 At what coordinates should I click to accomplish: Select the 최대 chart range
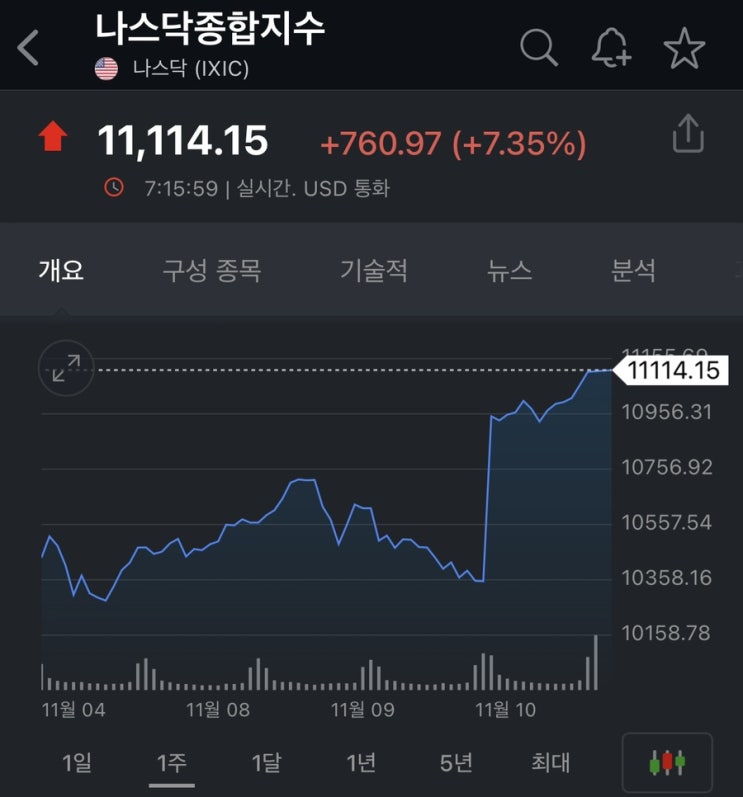550,763
